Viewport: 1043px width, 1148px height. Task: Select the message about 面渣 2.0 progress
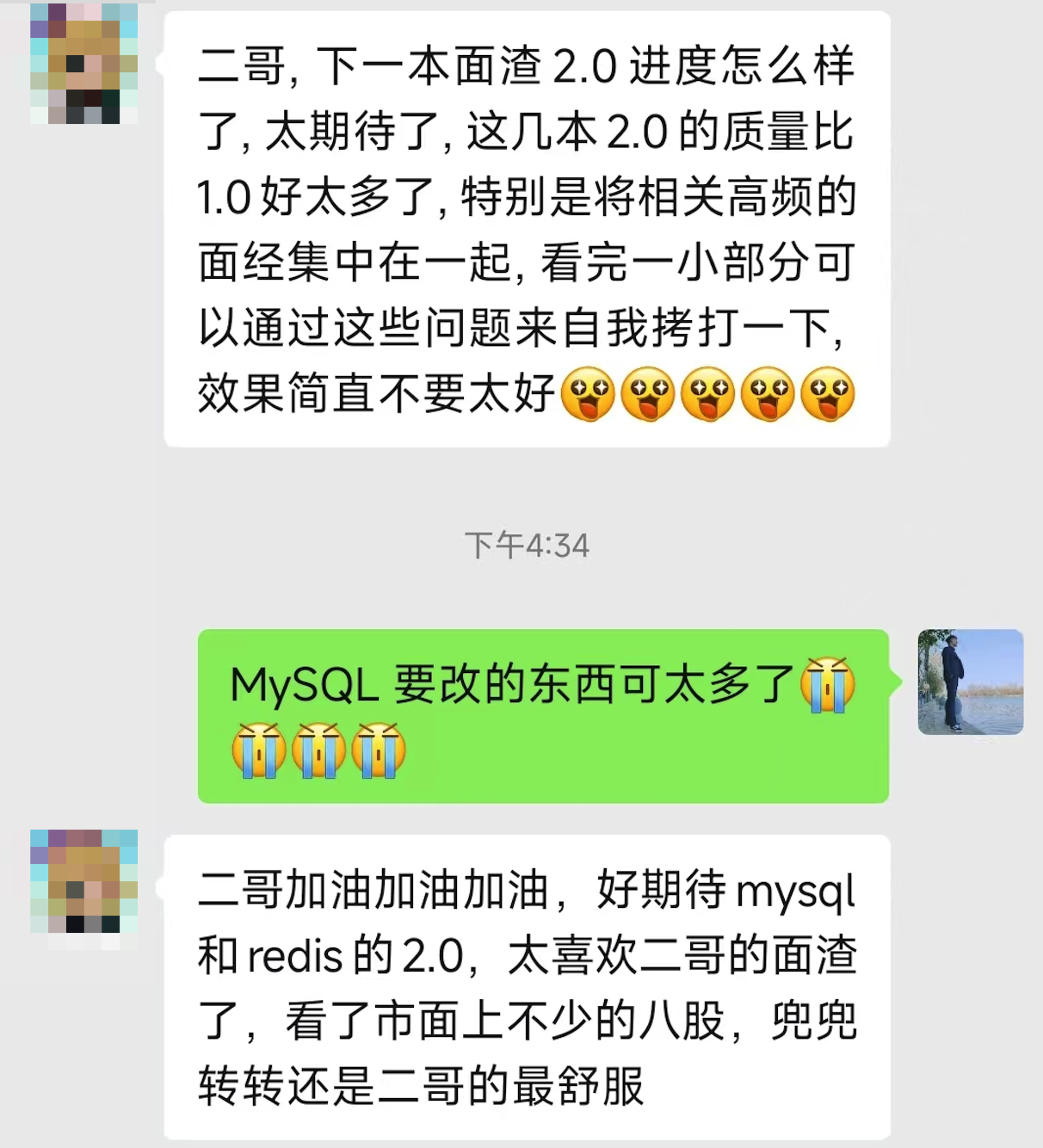[525, 228]
